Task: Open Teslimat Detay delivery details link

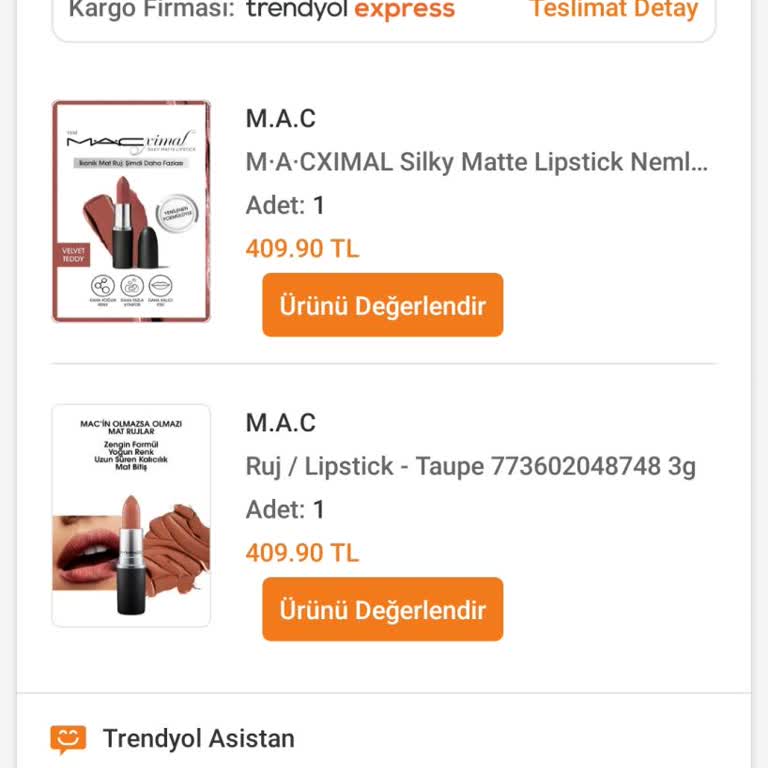Action: pyautogui.click(x=613, y=10)
